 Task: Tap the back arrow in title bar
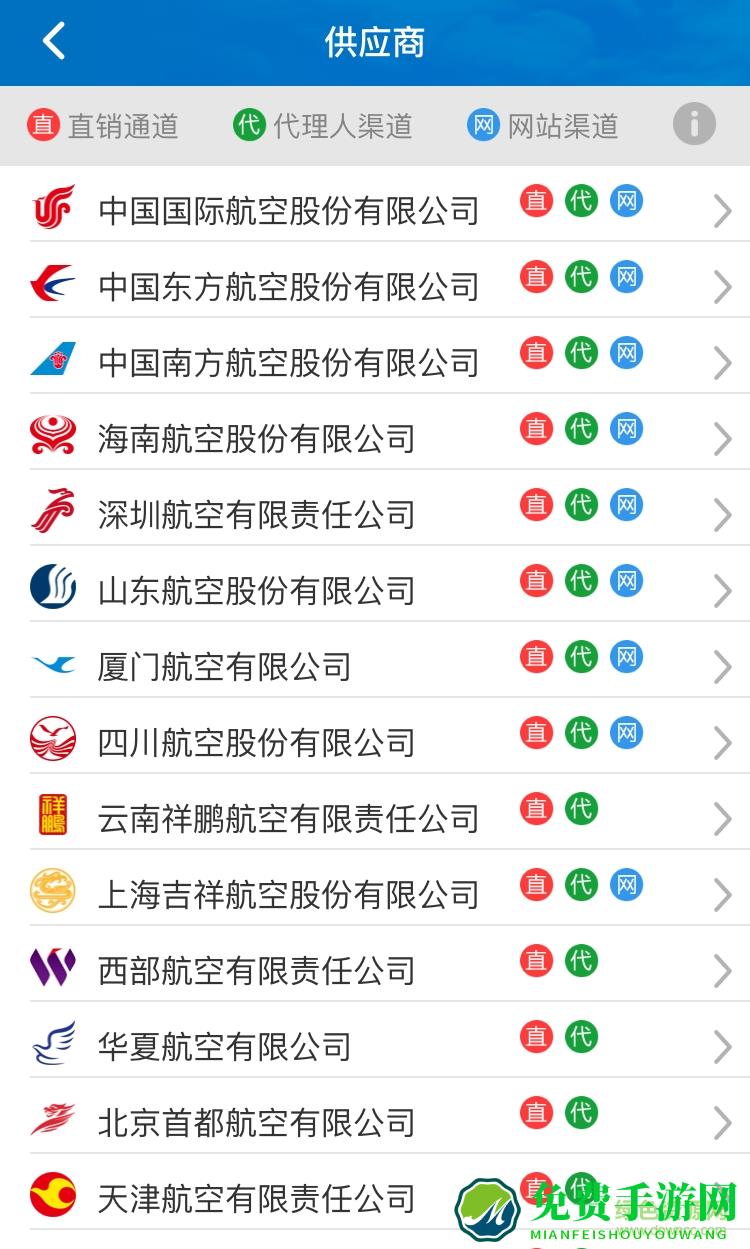pyautogui.click(x=52, y=42)
